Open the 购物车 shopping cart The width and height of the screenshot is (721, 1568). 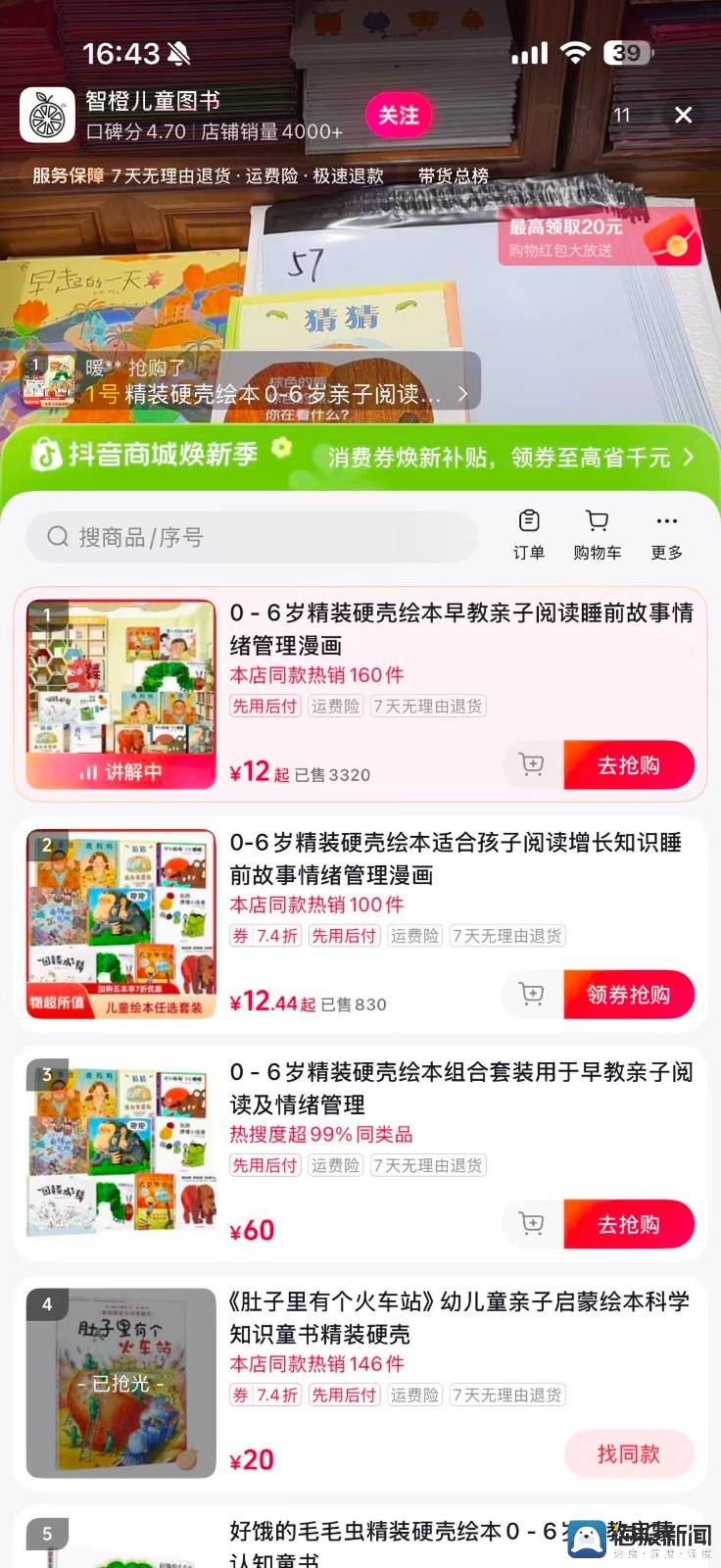pos(597,534)
